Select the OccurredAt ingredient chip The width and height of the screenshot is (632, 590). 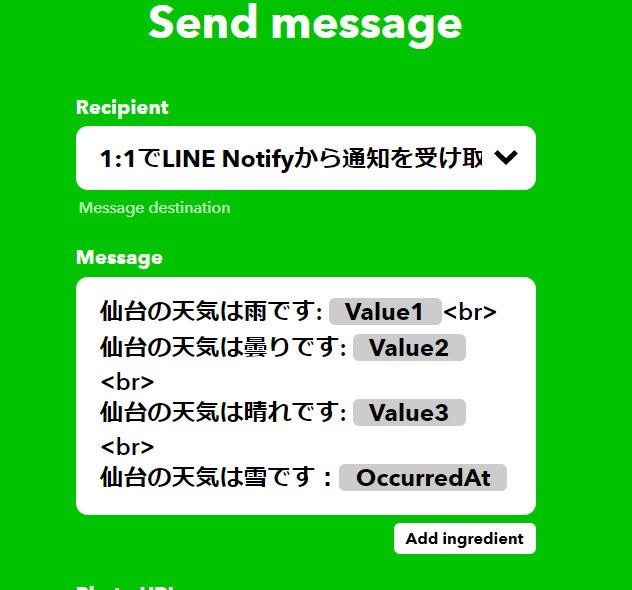[x=423, y=478]
